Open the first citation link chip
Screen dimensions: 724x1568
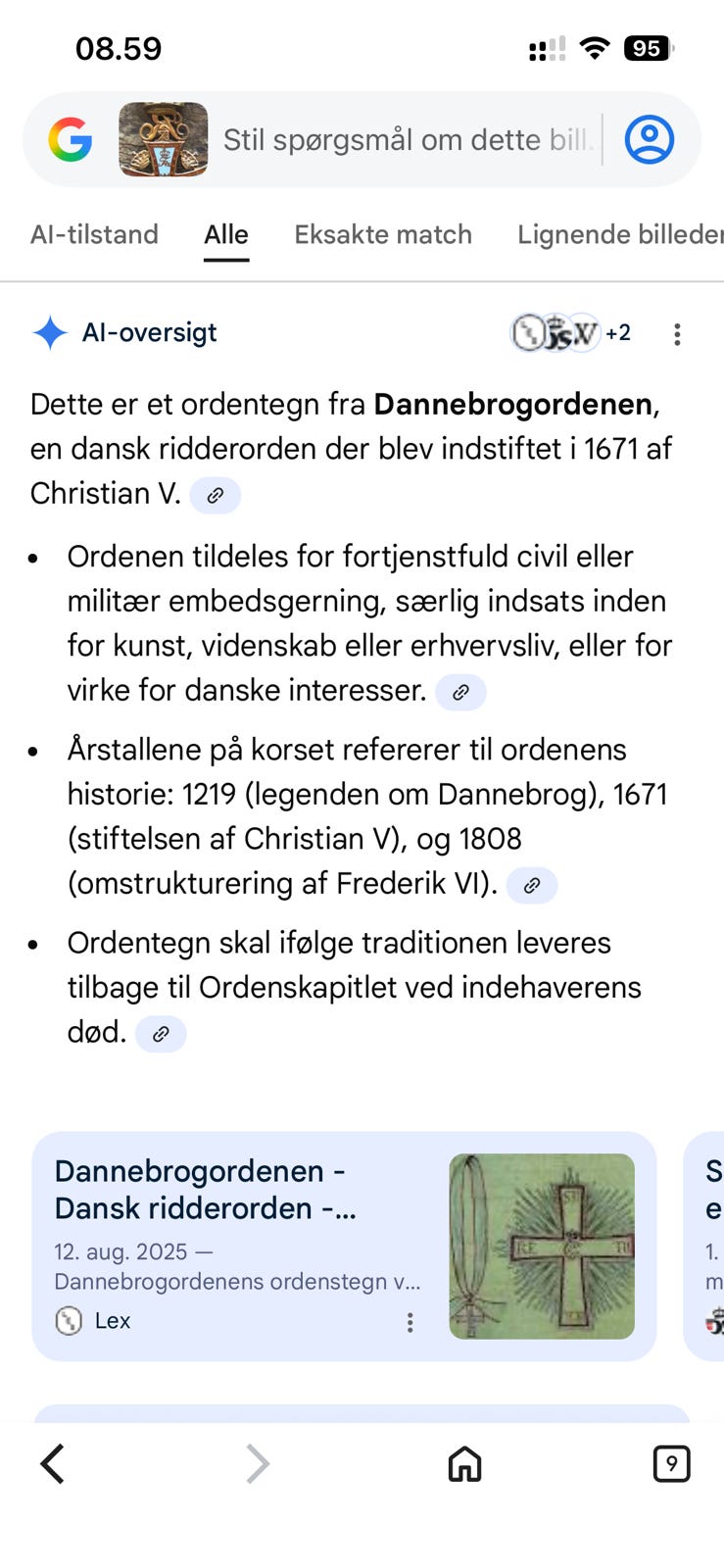[217, 495]
